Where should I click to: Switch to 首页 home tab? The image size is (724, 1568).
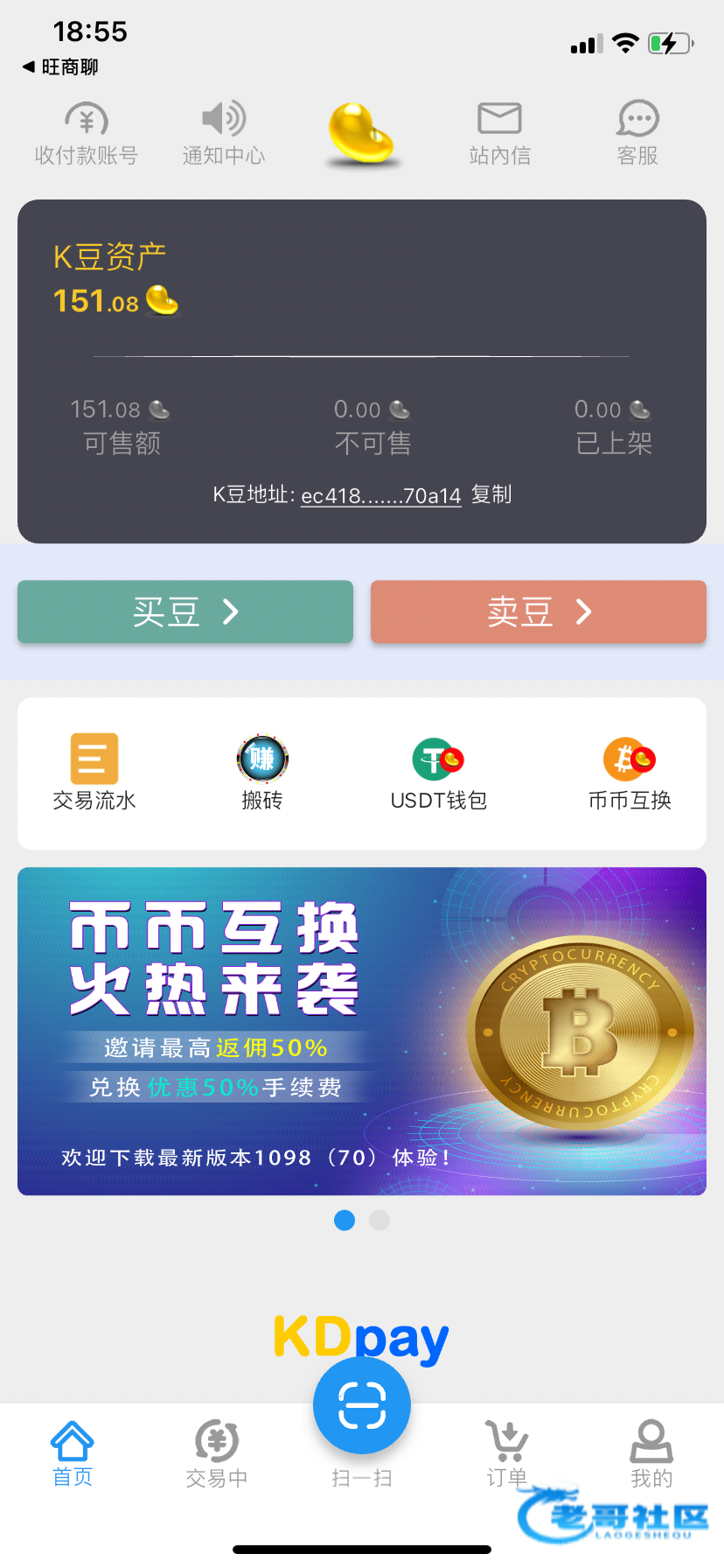click(73, 1453)
